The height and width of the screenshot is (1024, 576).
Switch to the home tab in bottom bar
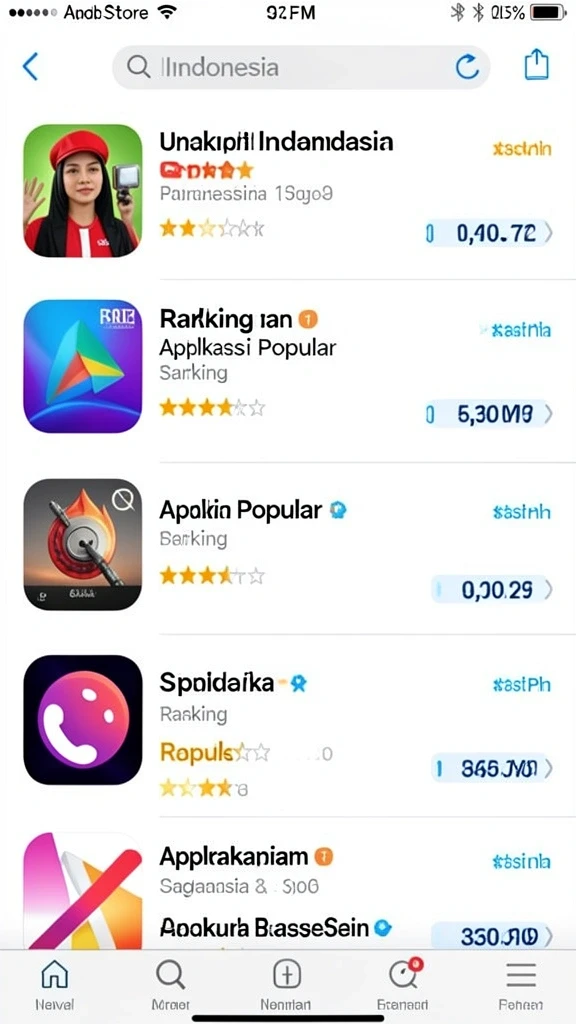(x=54, y=984)
